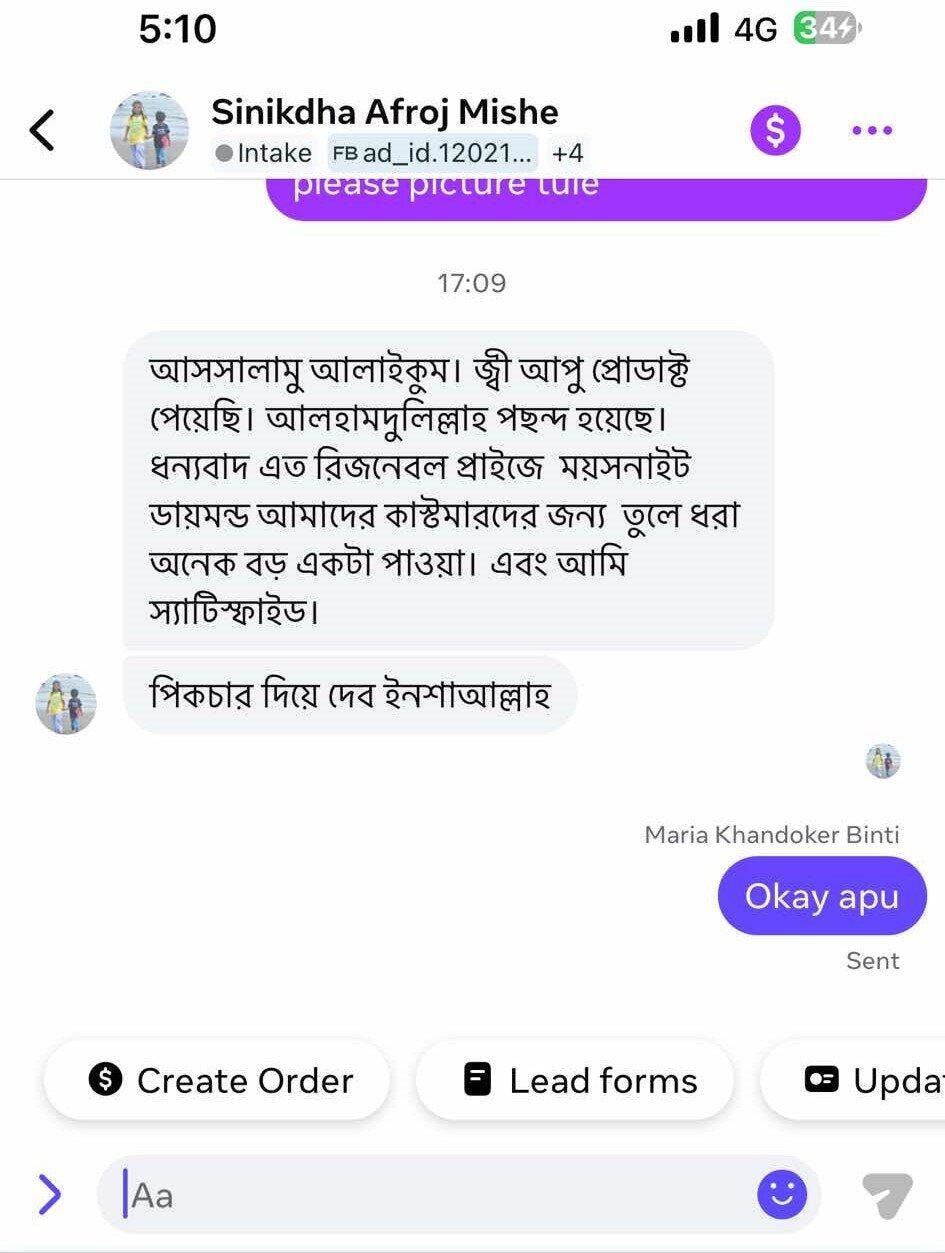Open the purple dollar payment icon
The width and height of the screenshot is (945, 1253).
(x=776, y=130)
